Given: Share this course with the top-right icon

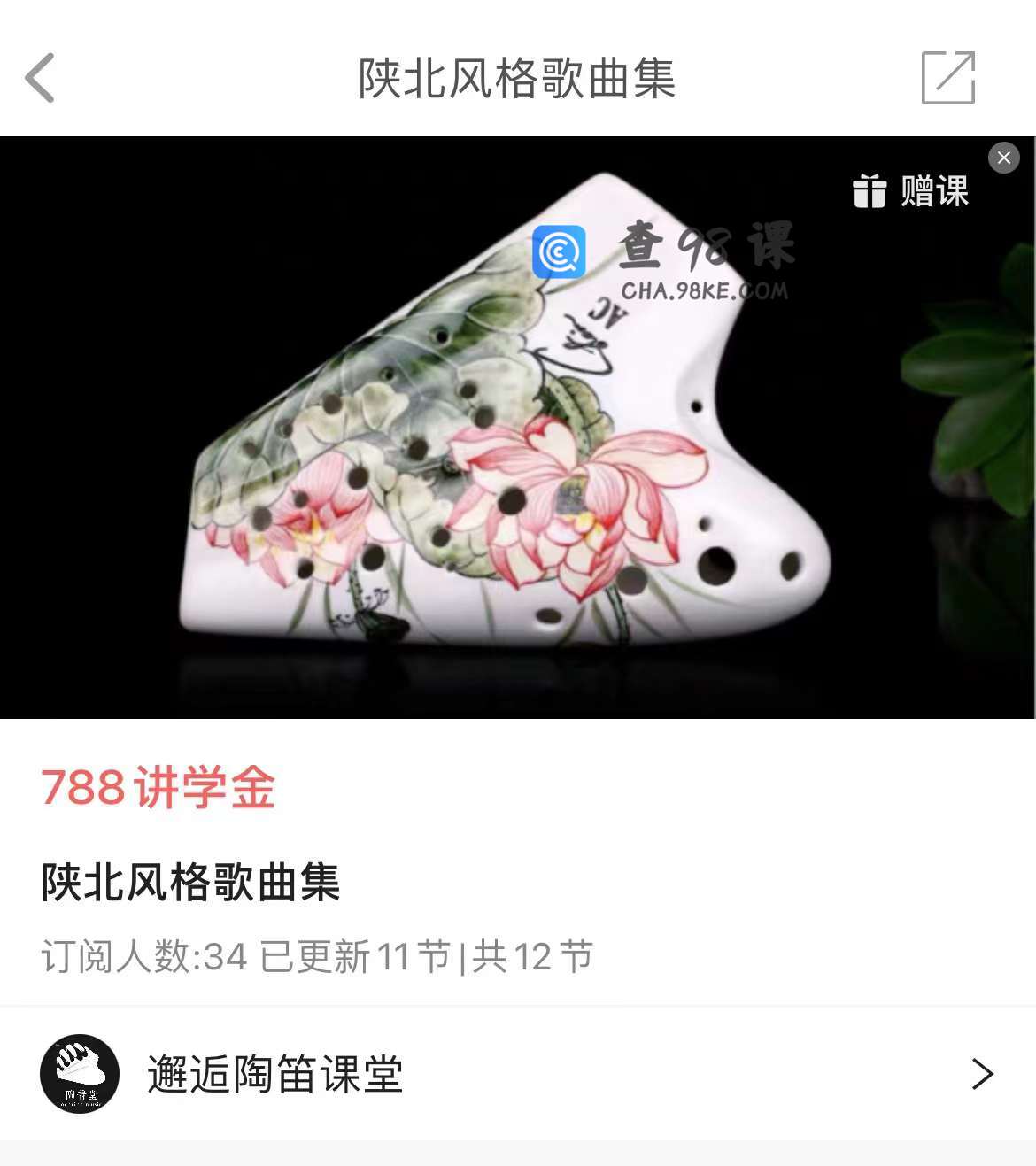Looking at the screenshot, I should [x=947, y=78].
